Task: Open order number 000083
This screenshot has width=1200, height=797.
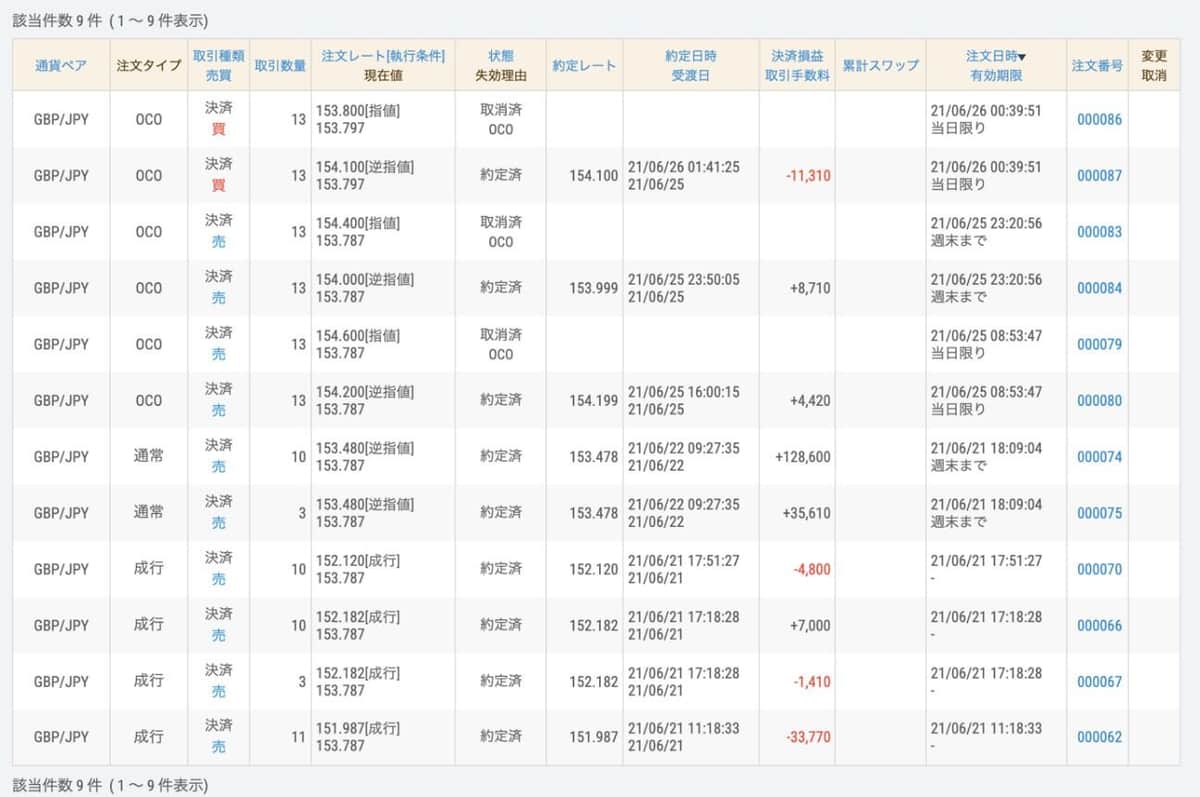Action: [1099, 231]
